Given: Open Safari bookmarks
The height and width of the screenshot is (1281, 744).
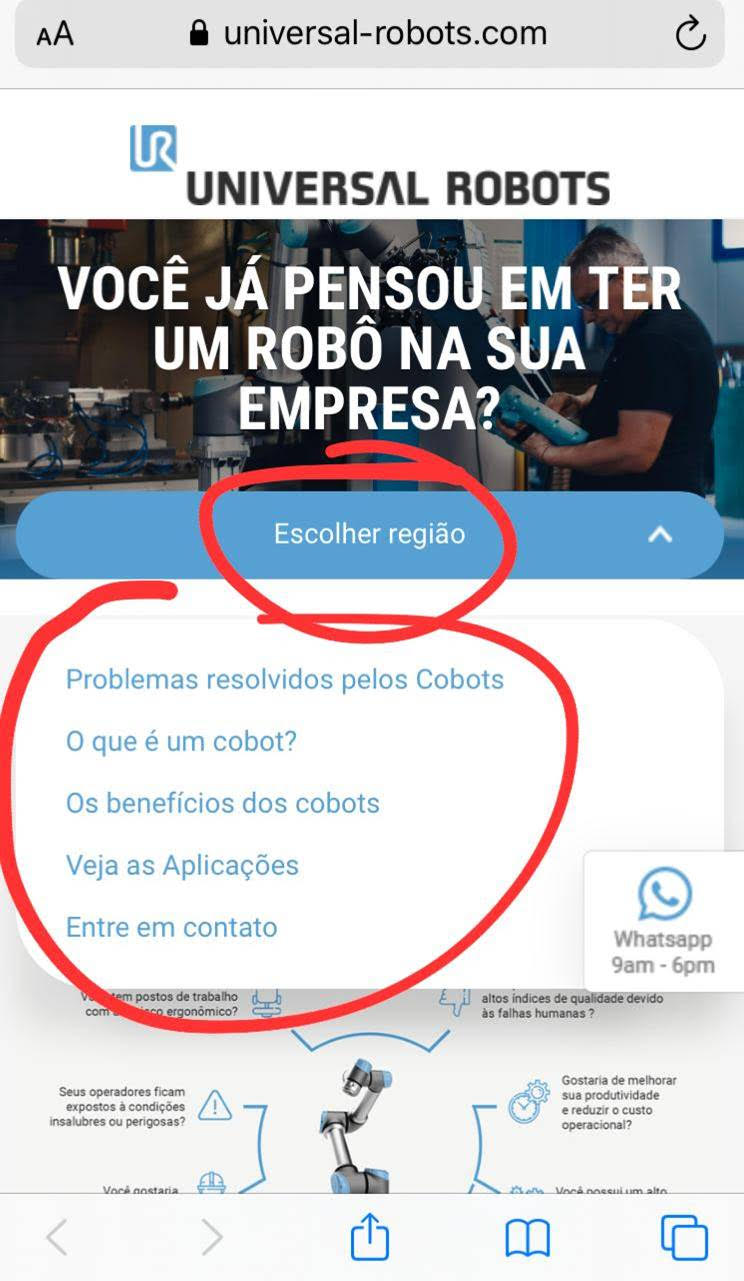Looking at the screenshot, I should (x=527, y=1238).
